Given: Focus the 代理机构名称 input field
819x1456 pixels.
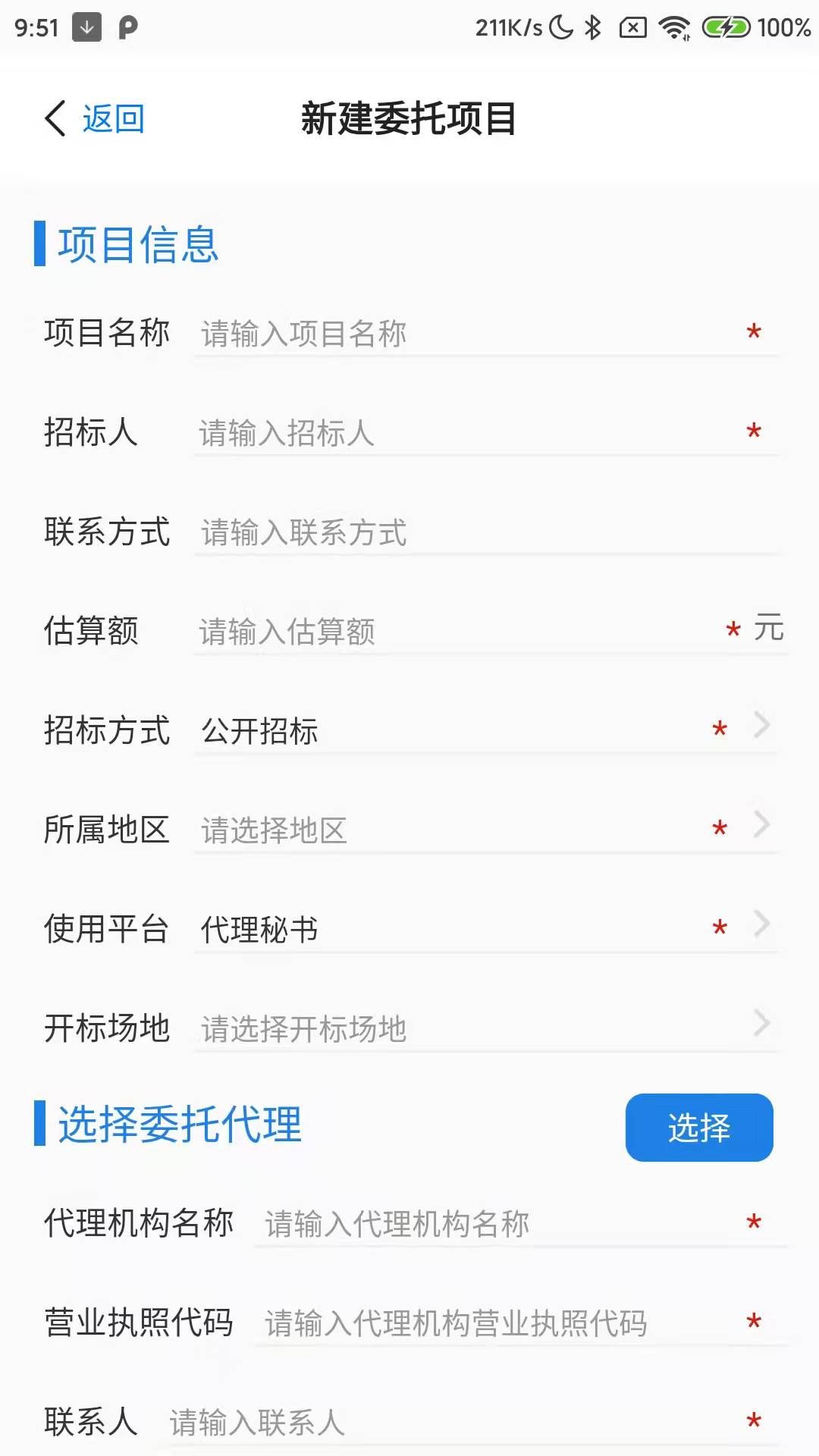Looking at the screenshot, I should pyautogui.click(x=493, y=1224).
